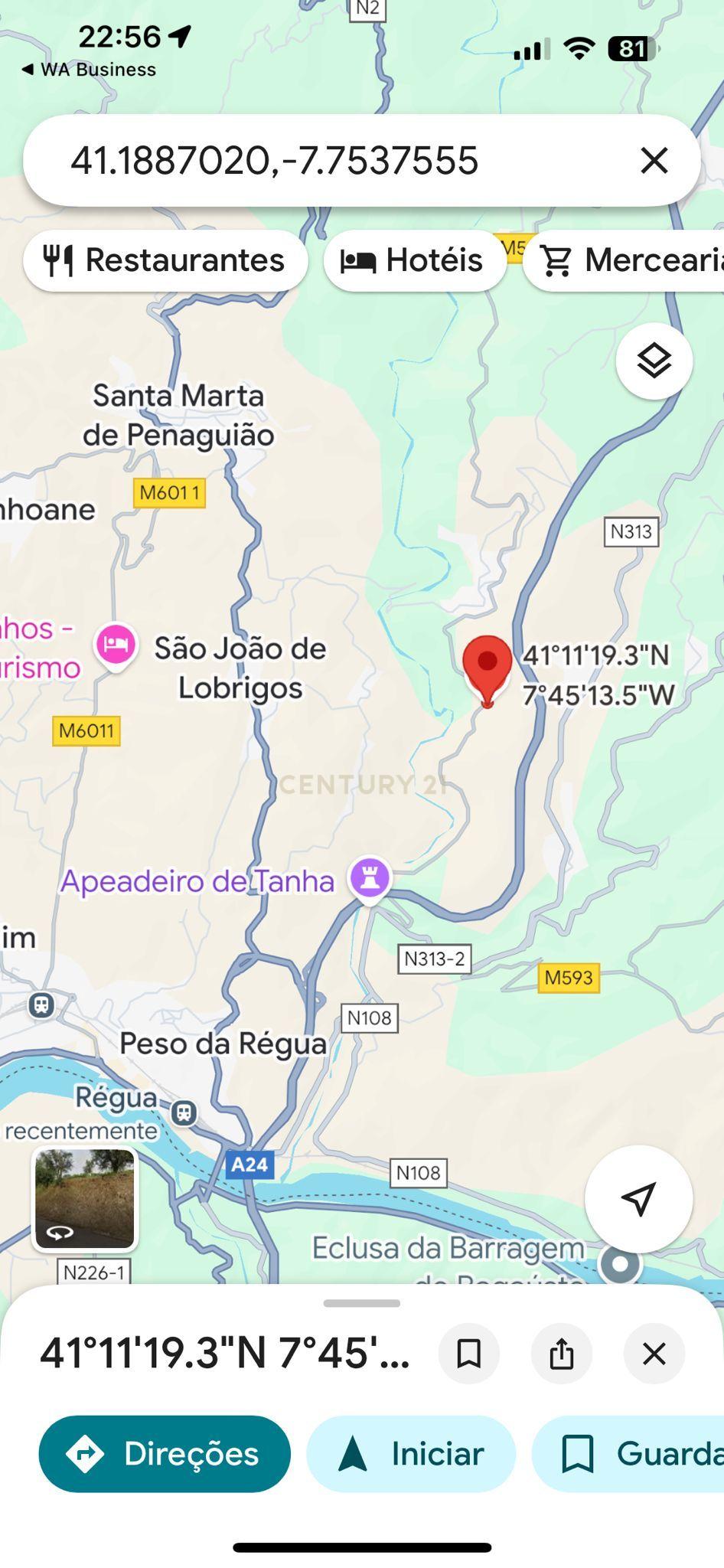Get directions with Direções button
Image resolution: width=724 pixels, height=1568 pixels.
point(165,1453)
